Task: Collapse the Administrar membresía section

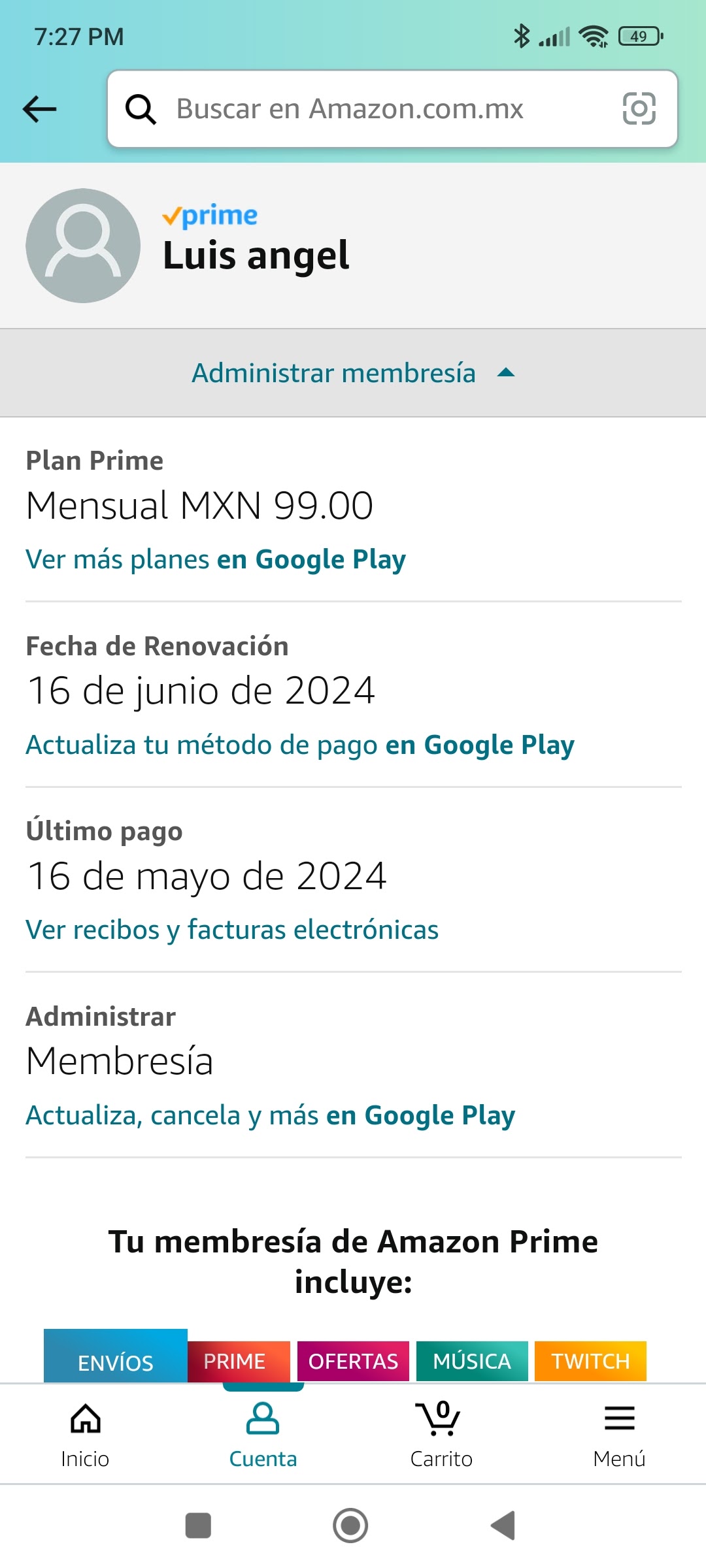Action: click(x=353, y=373)
